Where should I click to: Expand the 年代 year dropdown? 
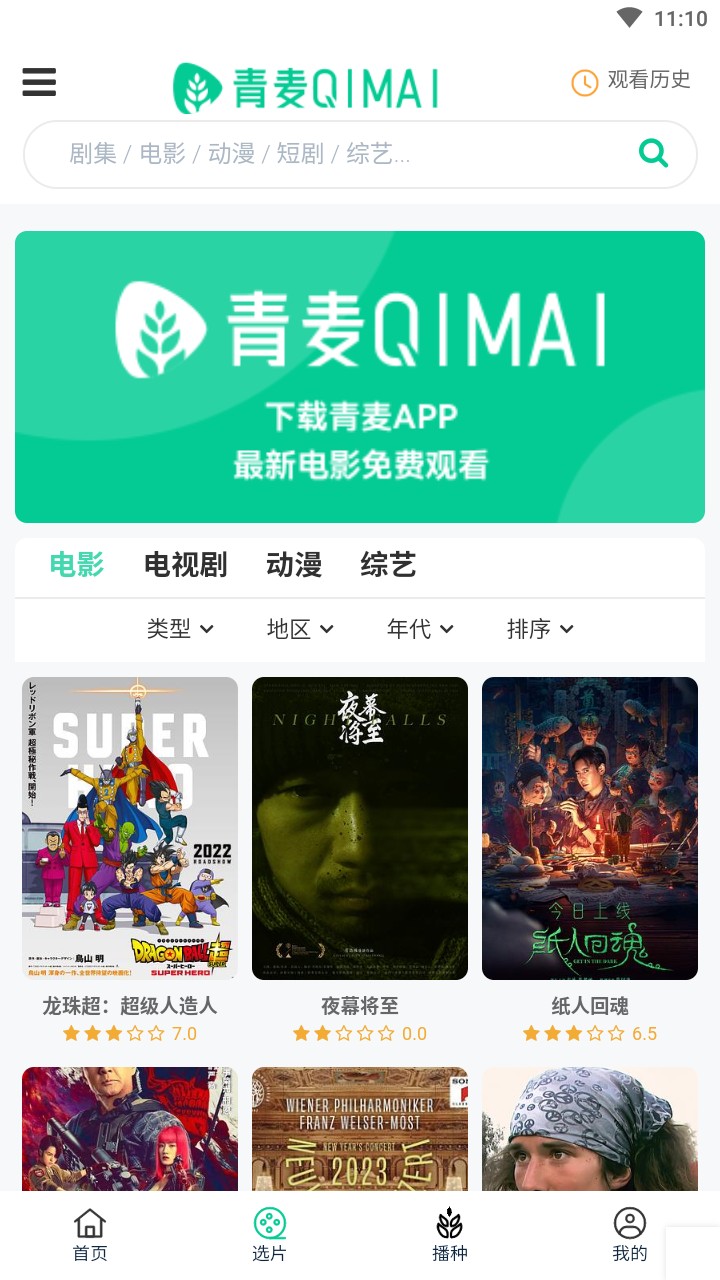tap(420, 629)
